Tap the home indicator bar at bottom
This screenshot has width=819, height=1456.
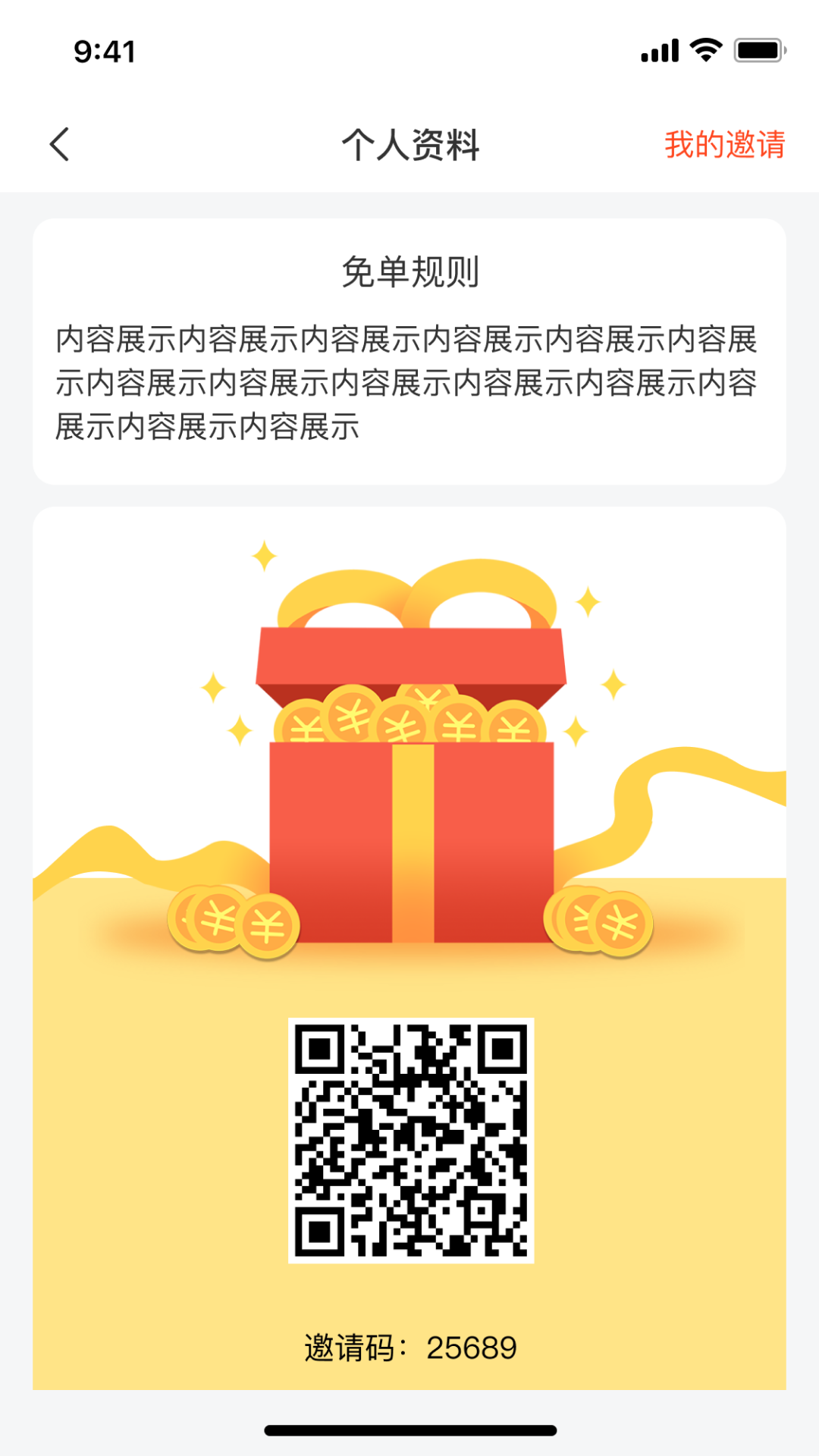(x=409, y=1429)
